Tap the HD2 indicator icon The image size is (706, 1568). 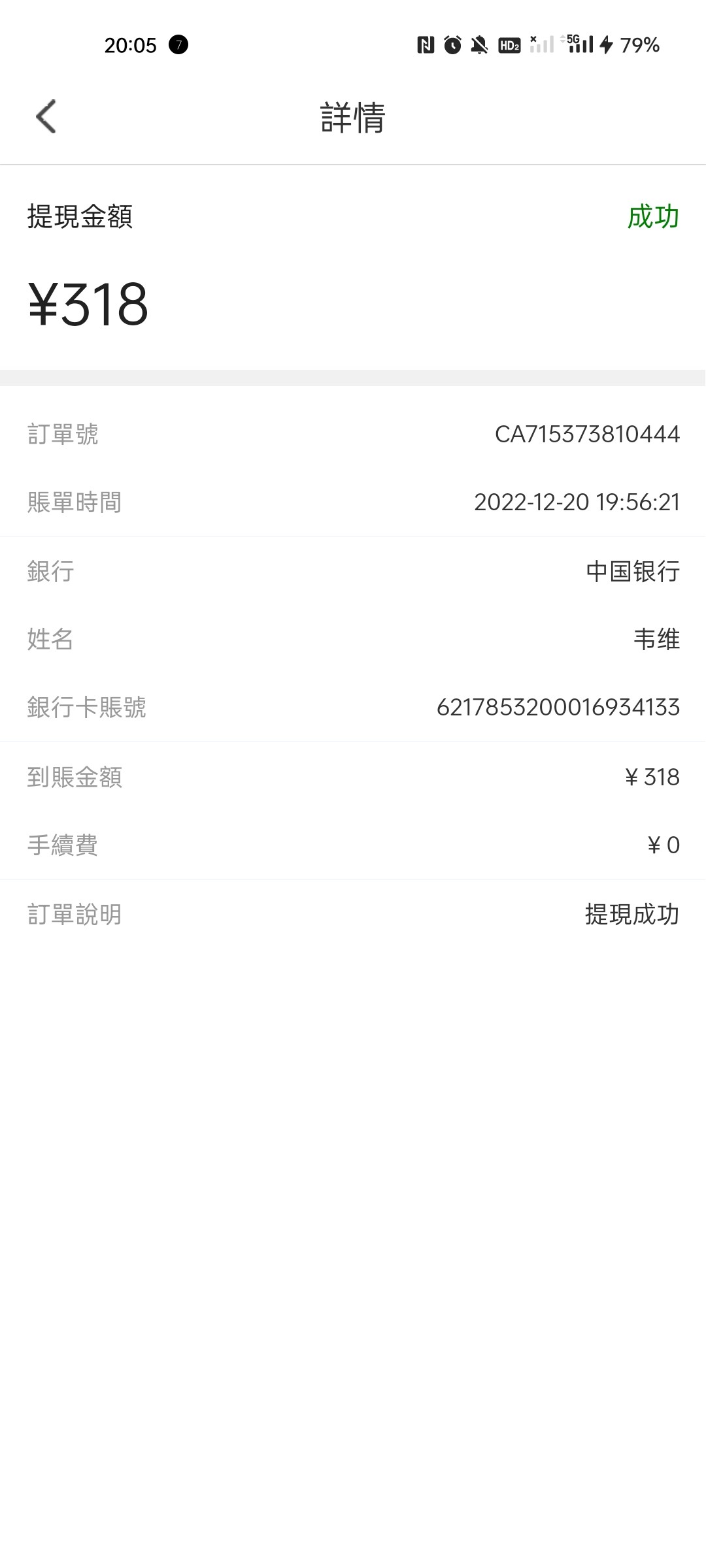click(510, 45)
